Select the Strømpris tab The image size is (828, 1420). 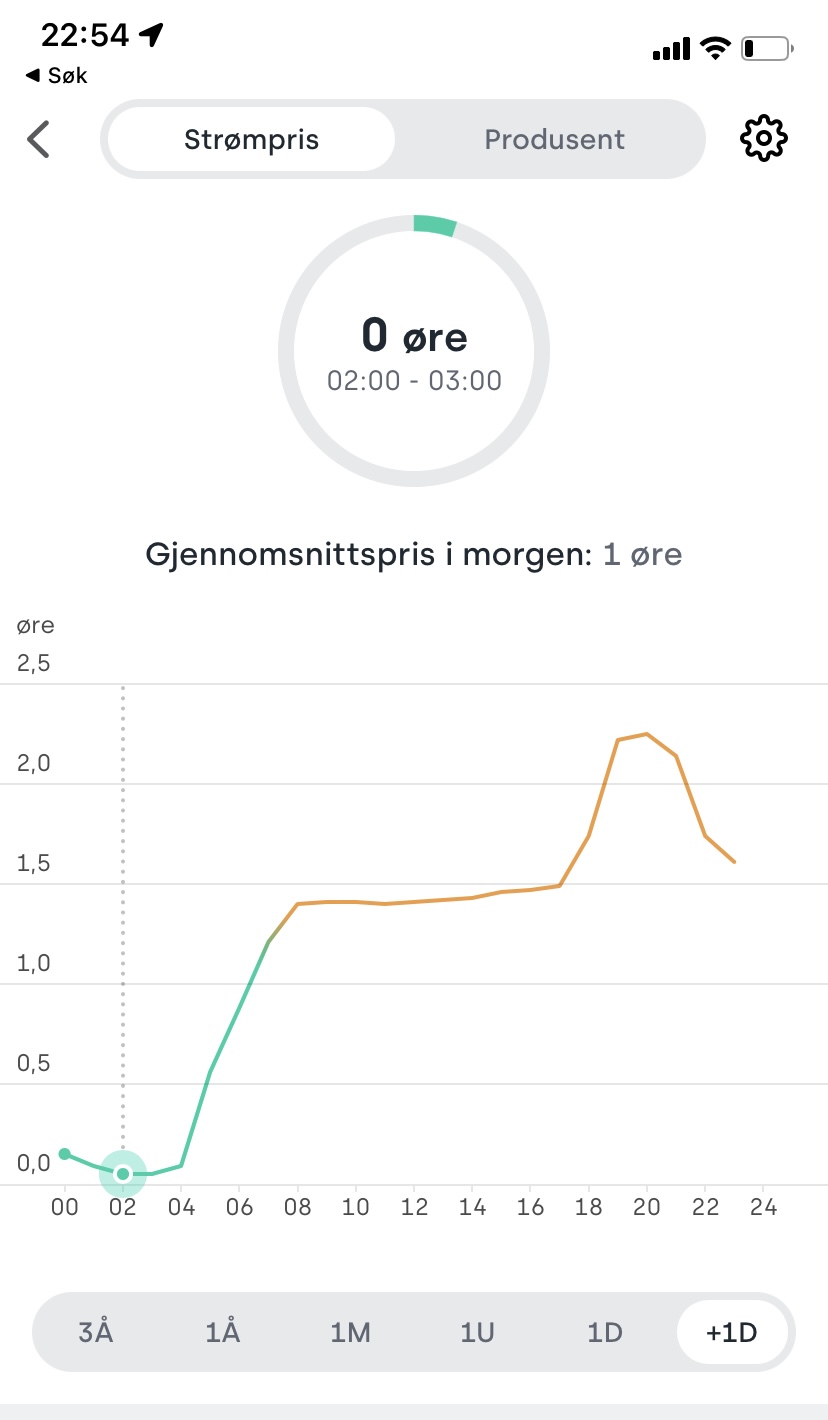pyautogui.click(x=251, y=139)
